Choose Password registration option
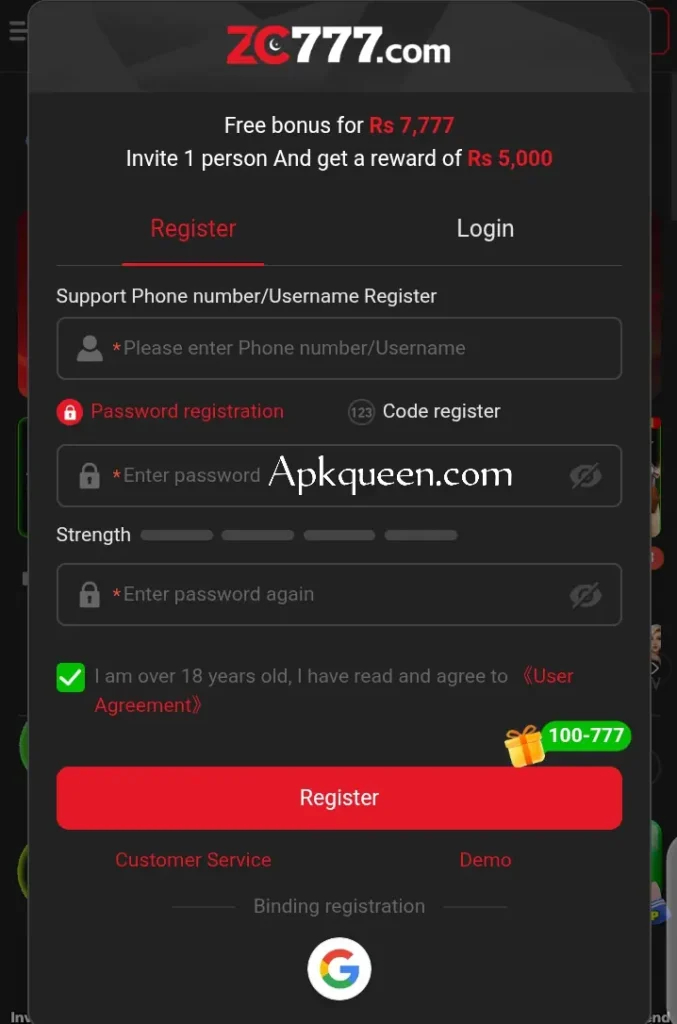The height and width of the screenshot is (1024, 677). [x=170, y=411]
